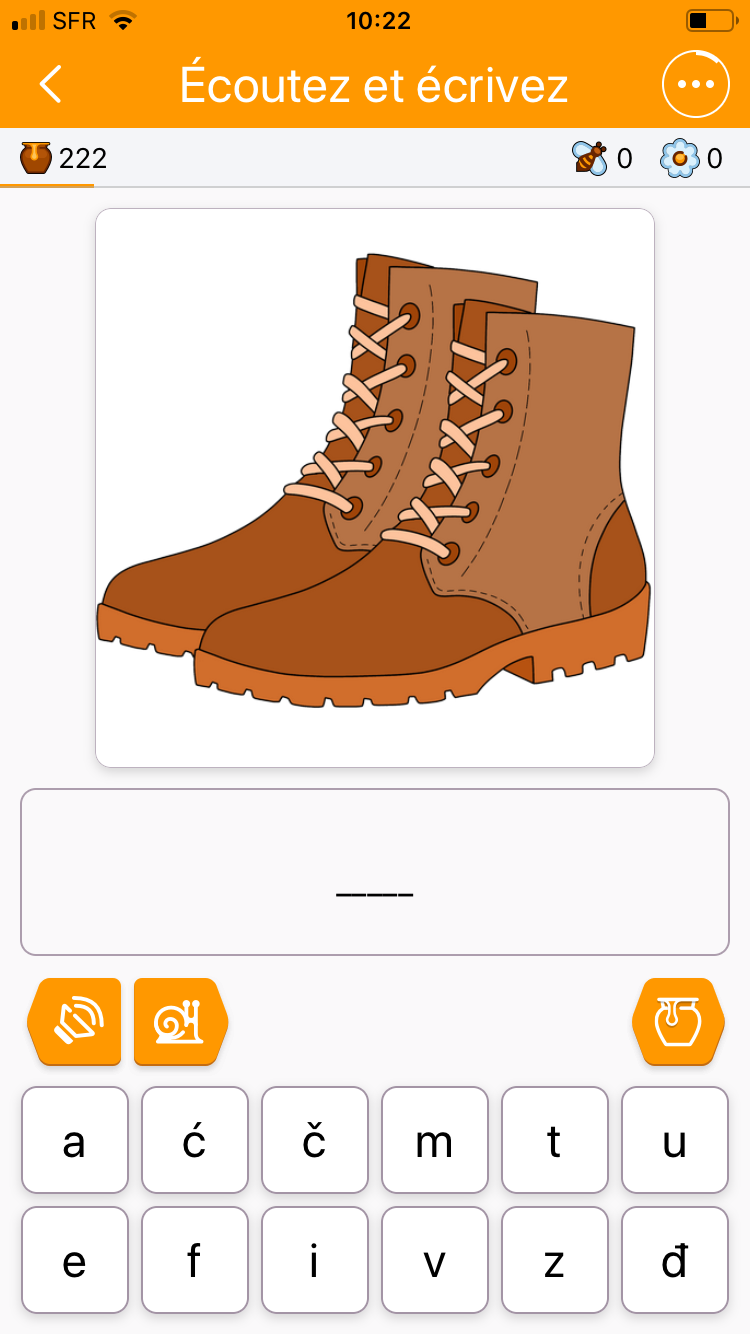
Task: Enter the letter m
Action: click(435, 1140)
